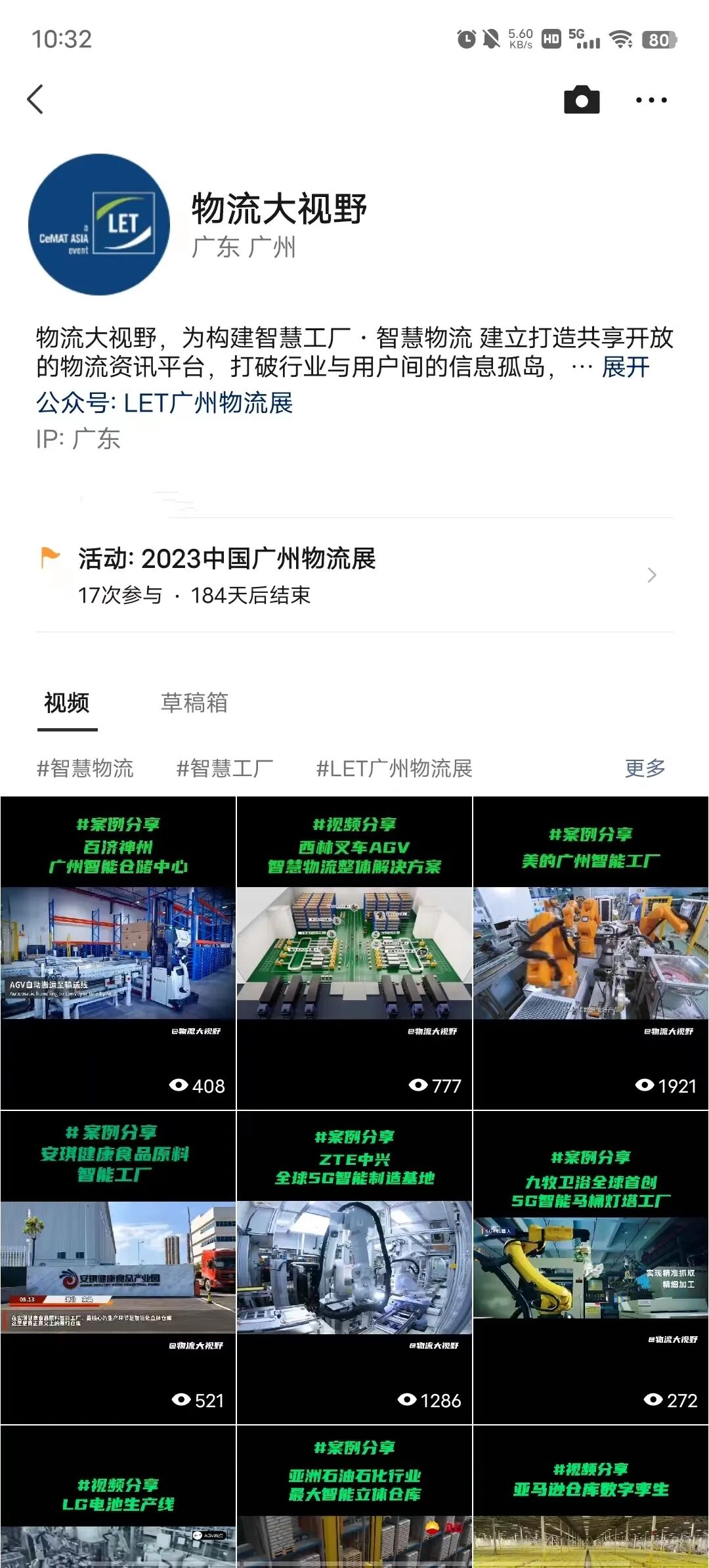Play the 百济神州广州智能仓储中心 video
This screenshot has height=1568, width=709.
(118, 952)
